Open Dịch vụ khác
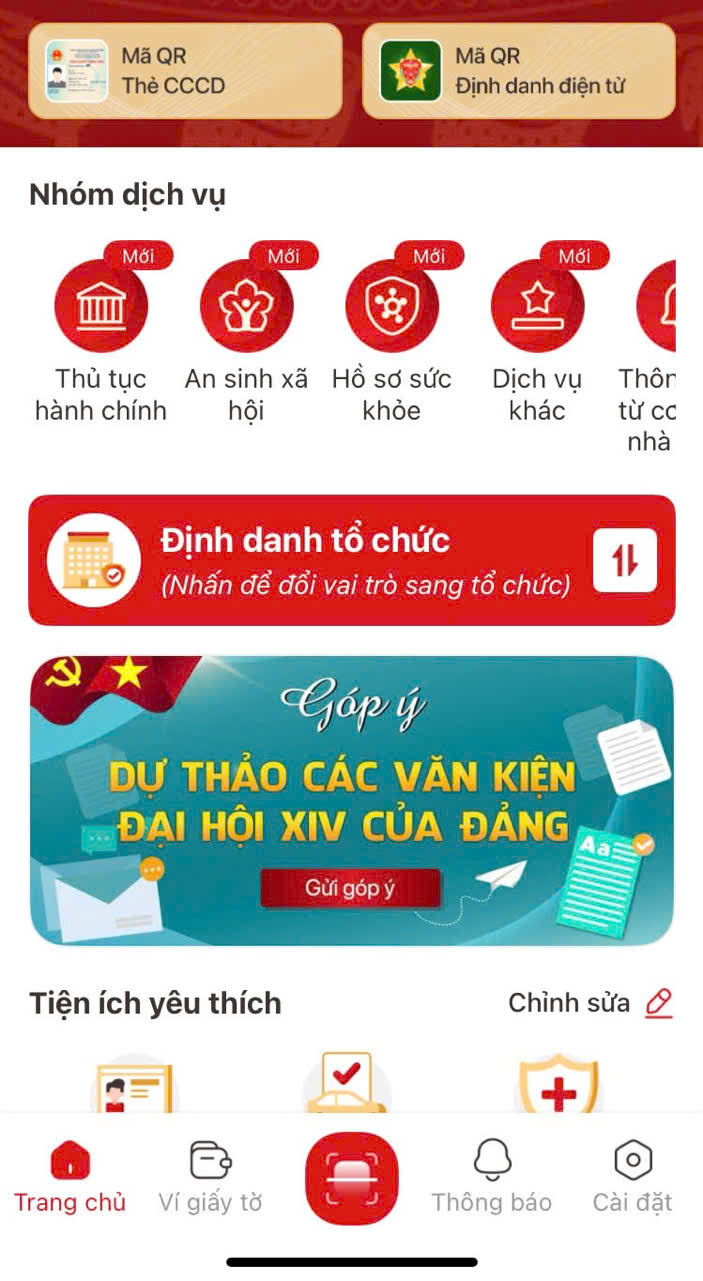The width and height of the screenshot is (703, 1281). click(x=537, y=307)
